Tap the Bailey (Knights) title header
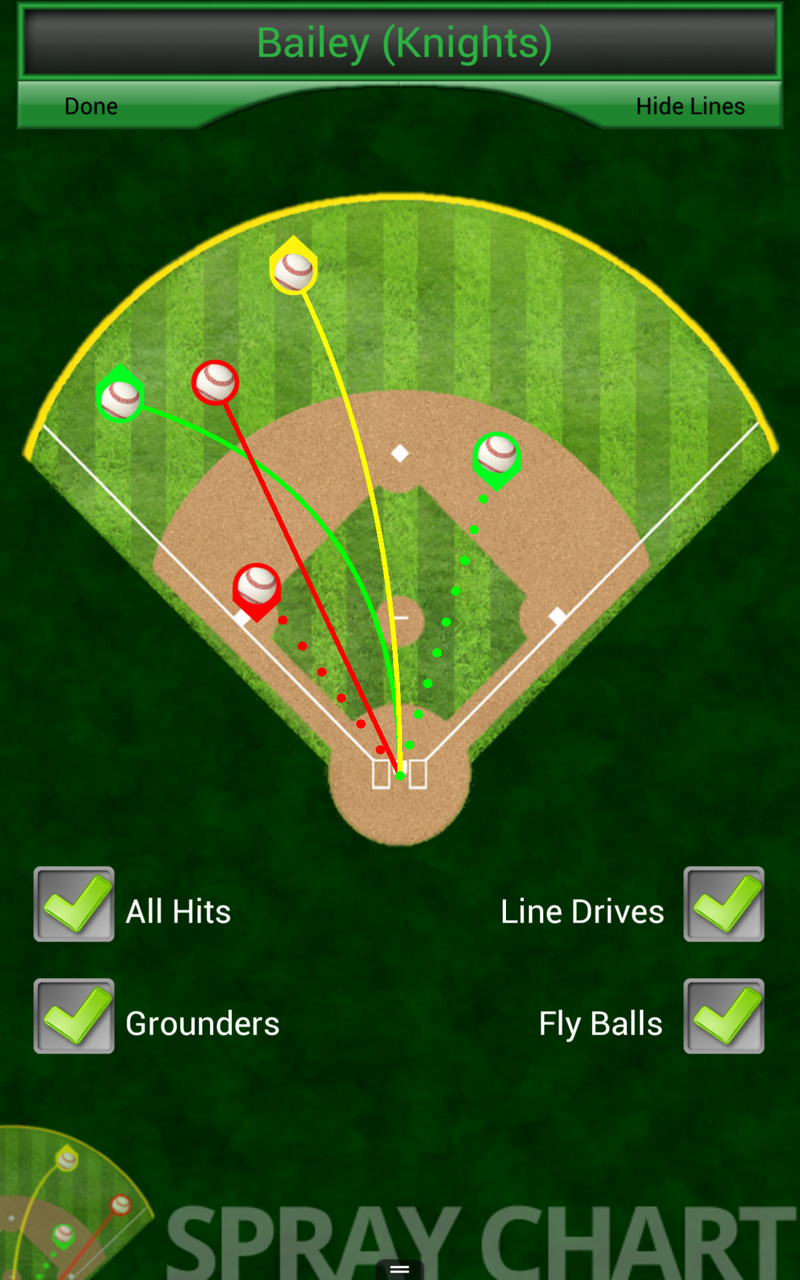This screenshot has height=1280, width=800. coord(400,42)
